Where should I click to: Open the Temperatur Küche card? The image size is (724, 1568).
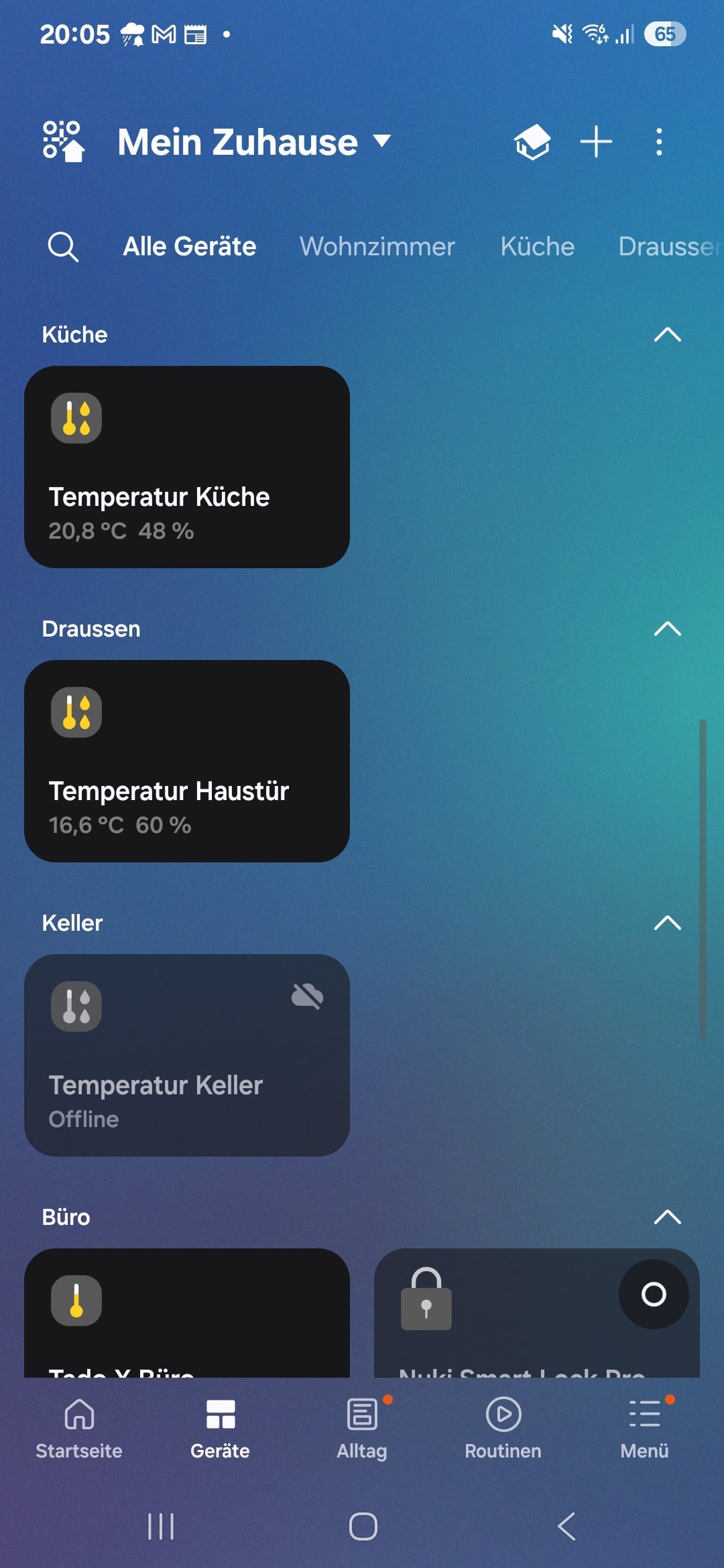click(187, 467)
